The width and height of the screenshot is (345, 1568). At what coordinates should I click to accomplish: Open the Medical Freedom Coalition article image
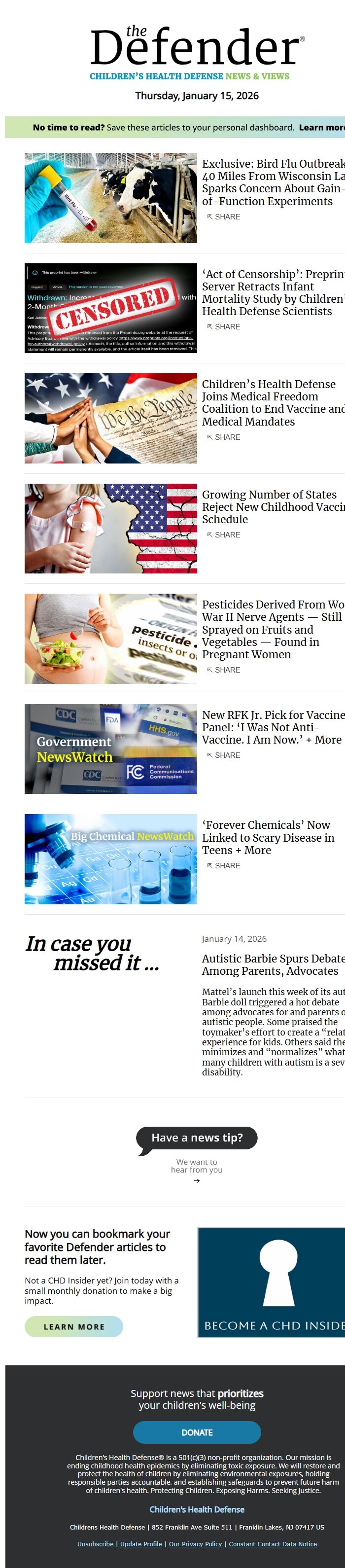tap(111, 418)
